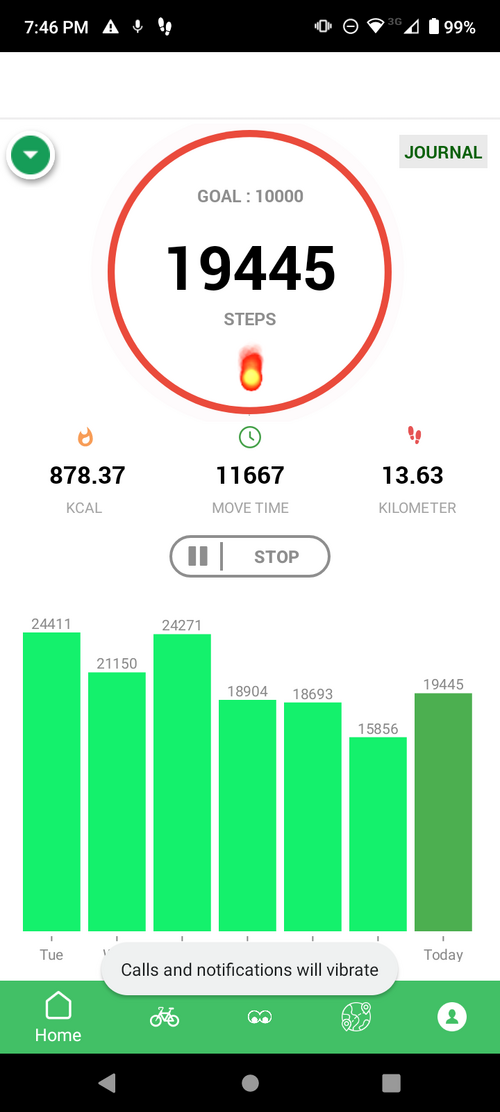
Task: Open the Home tab
Action: pos(58,1018)
